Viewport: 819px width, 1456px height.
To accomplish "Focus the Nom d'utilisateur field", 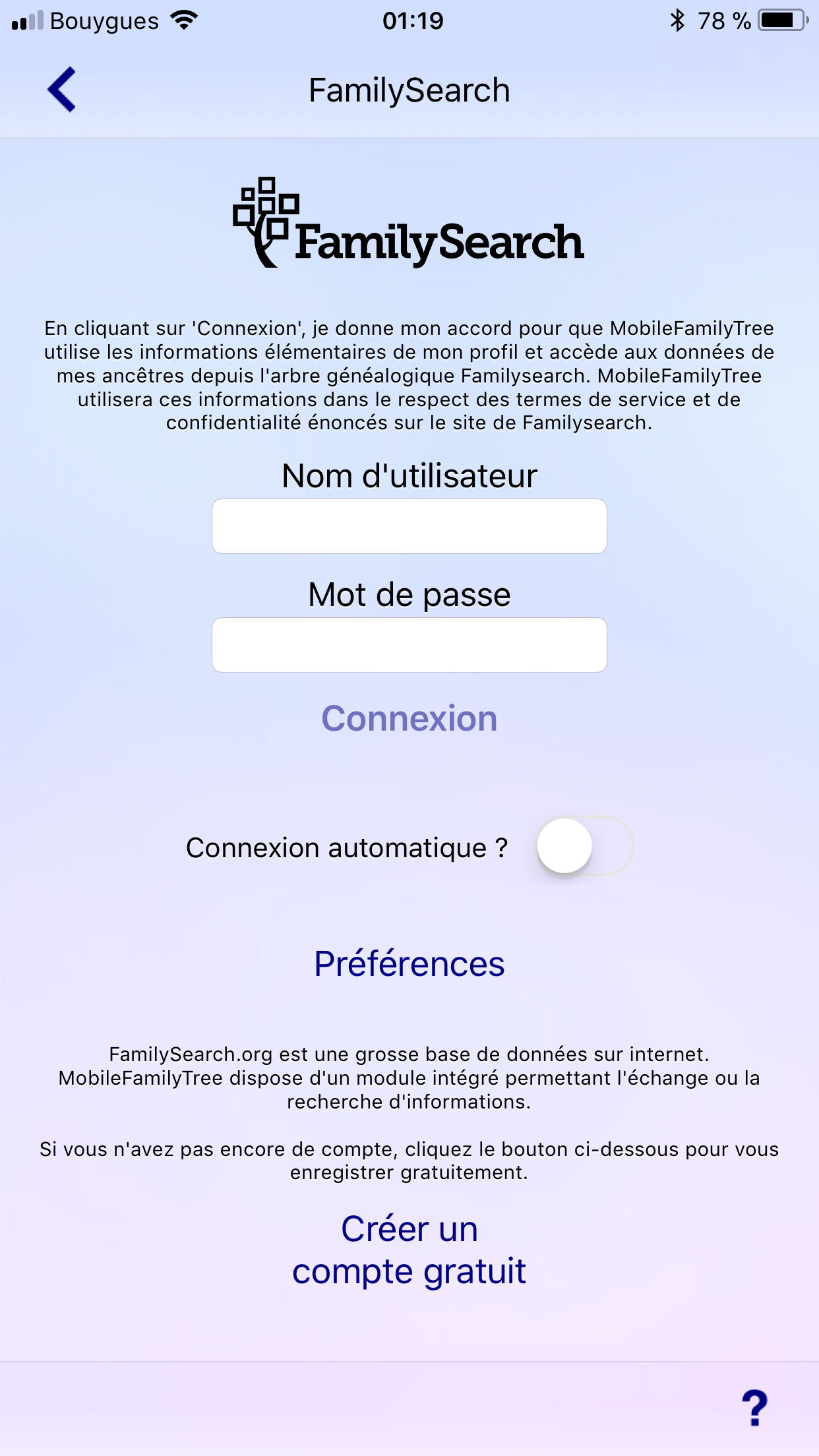I will 409,526.
